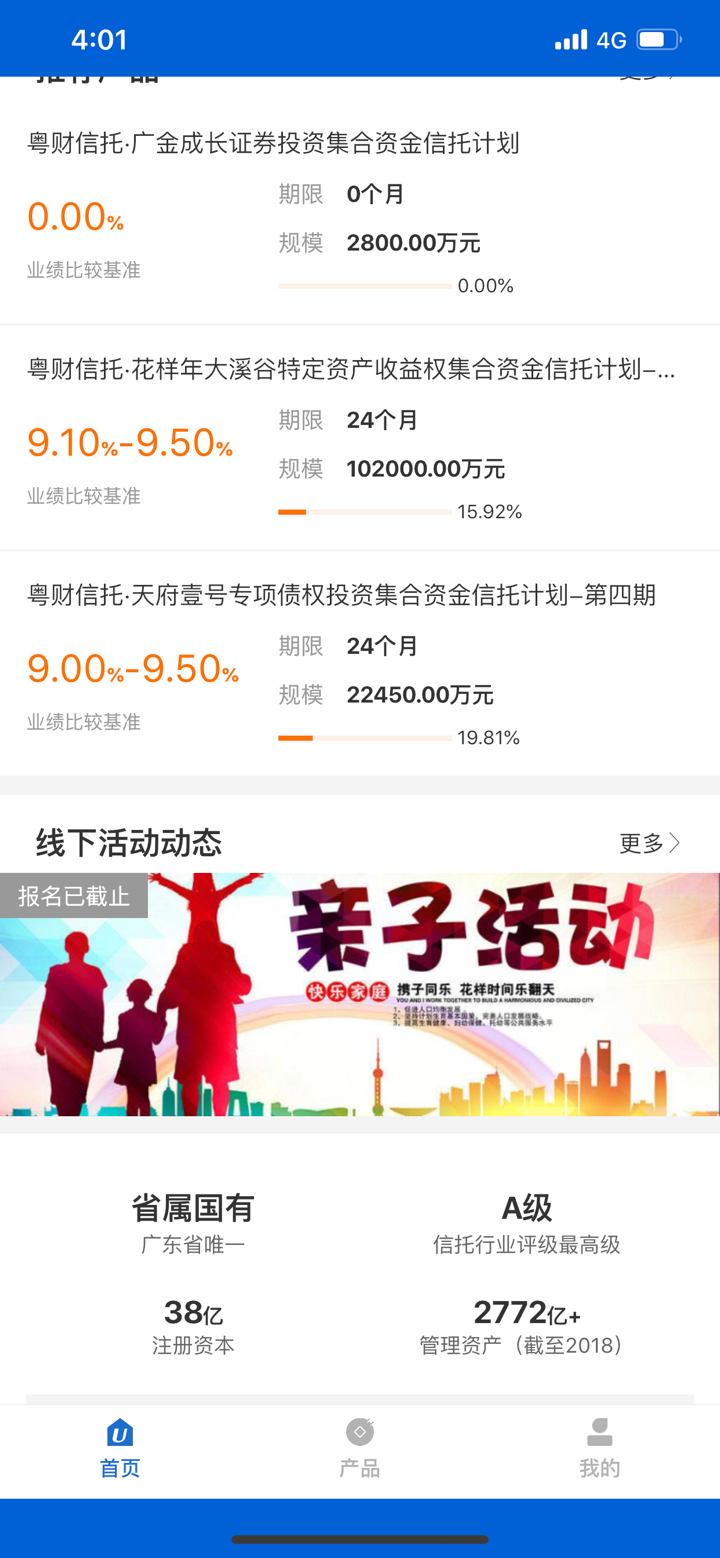Screen dimensions: 720x1558
Task: Tap the 15.92% progress bar
Action: [365, 510]
